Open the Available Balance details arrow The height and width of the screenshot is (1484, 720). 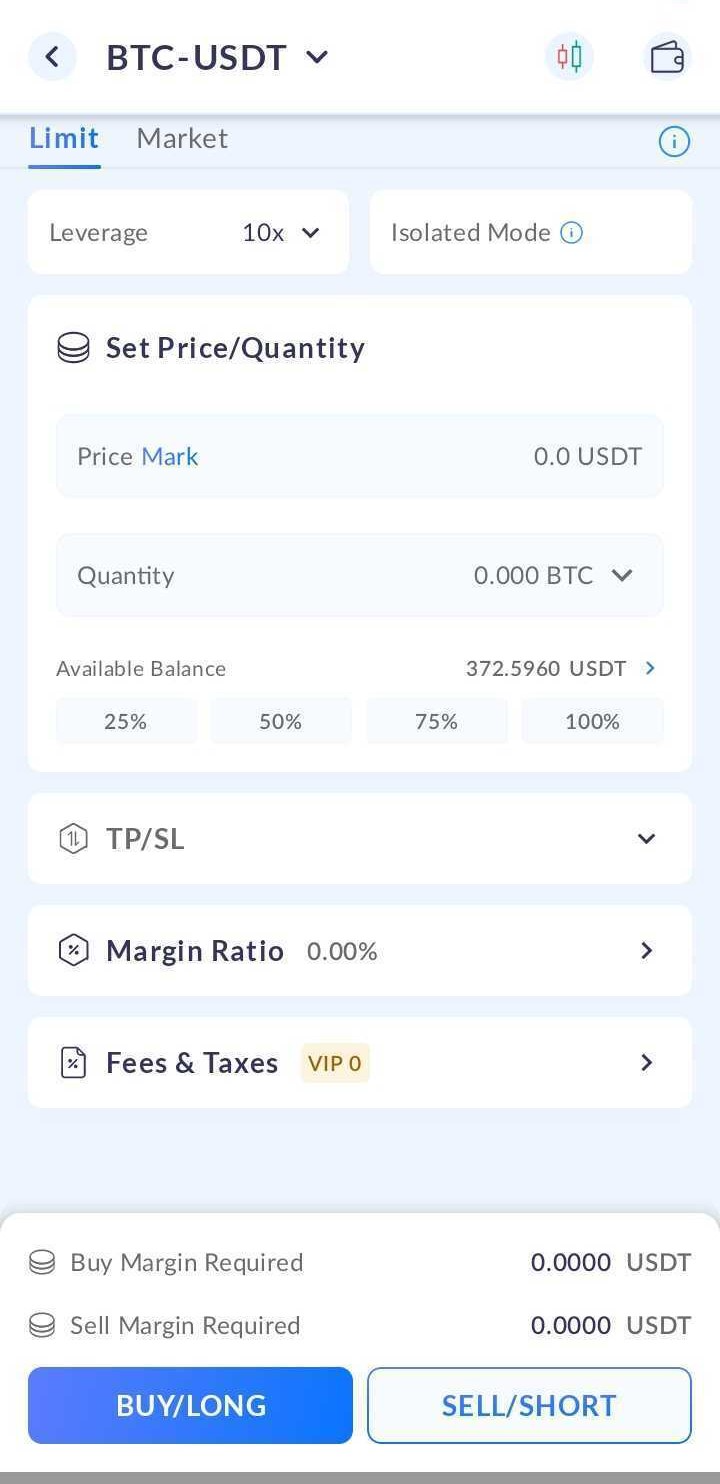(x=651, y=668)
